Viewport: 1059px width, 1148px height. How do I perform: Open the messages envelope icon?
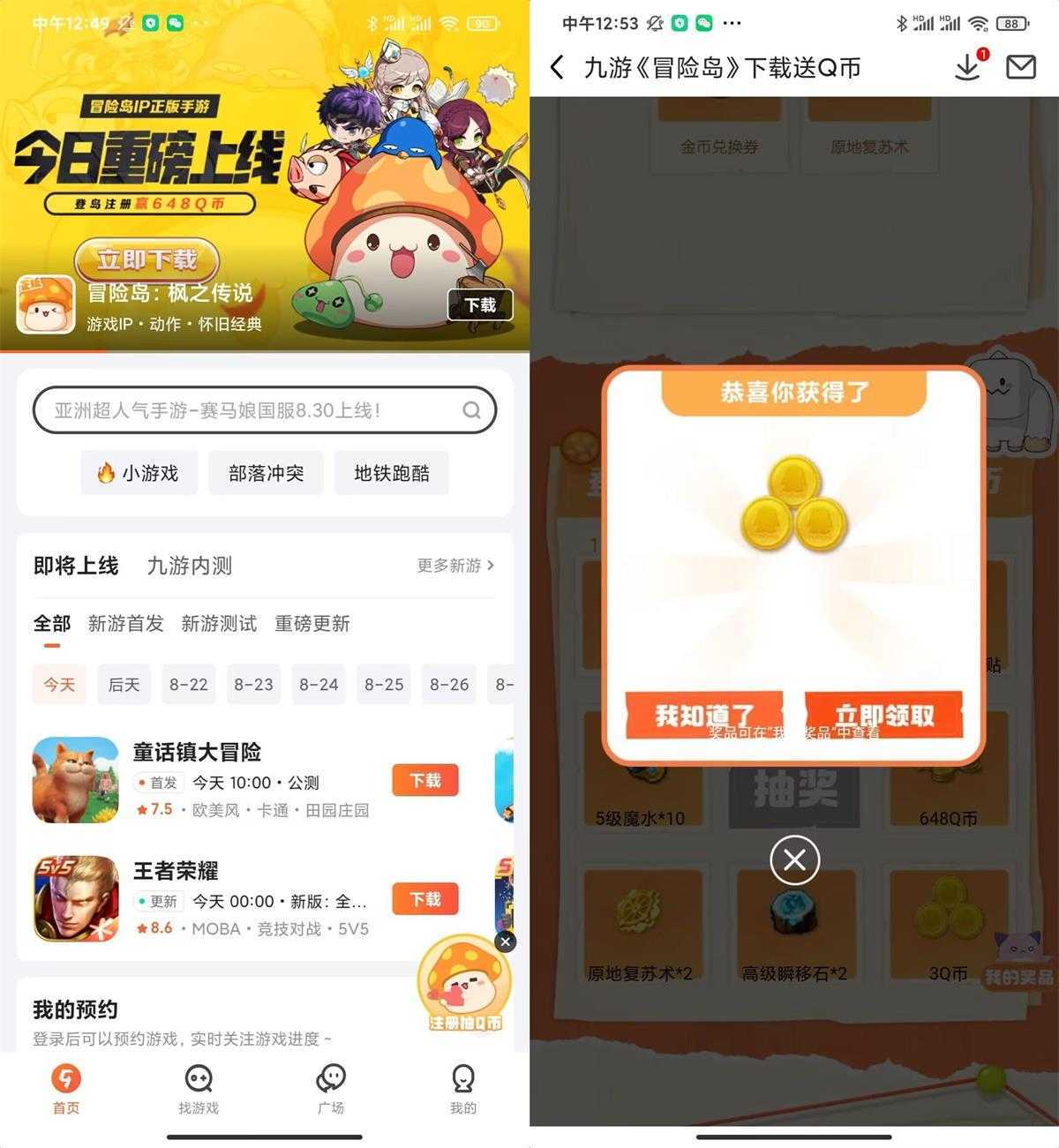[1020, 68]
